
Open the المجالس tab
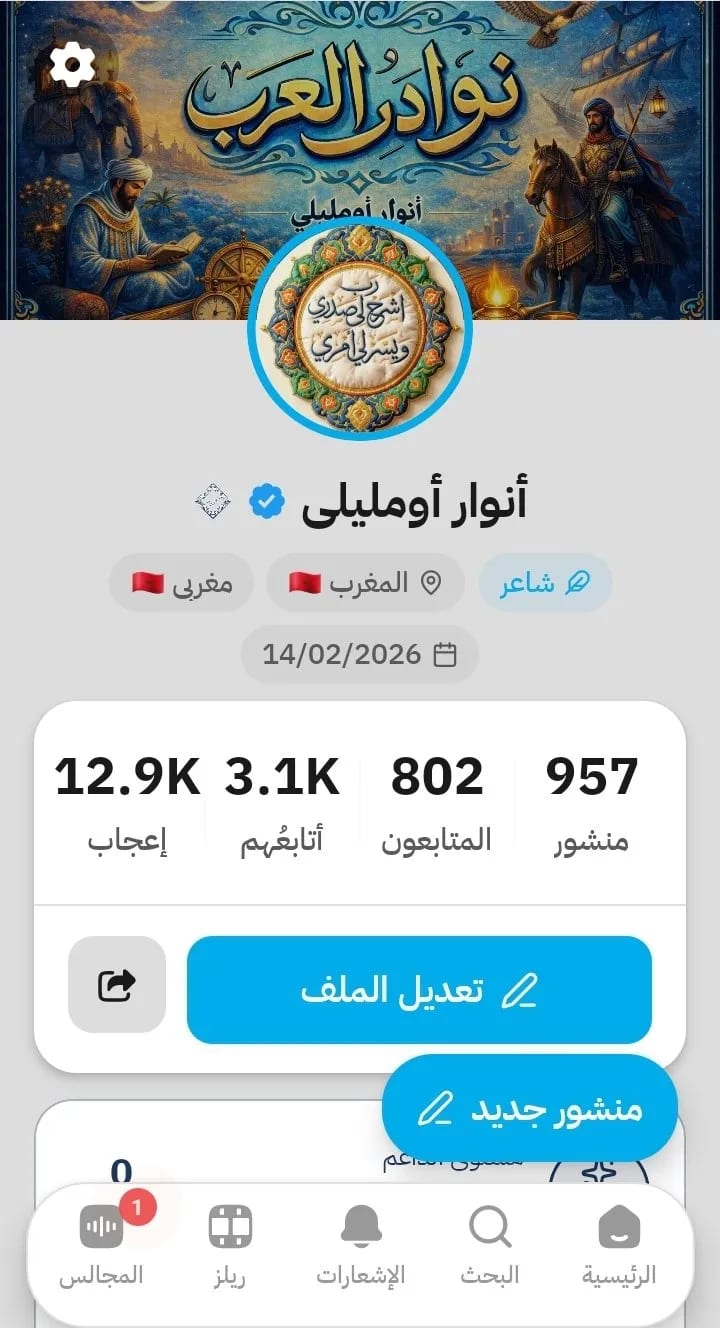click(x=101, y=1246)
